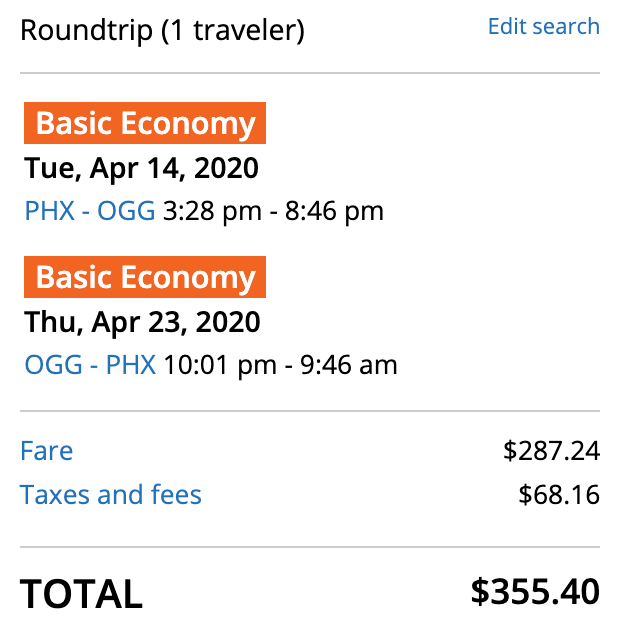
Task: View the Taxes and fees details
Action: (110, 495)
